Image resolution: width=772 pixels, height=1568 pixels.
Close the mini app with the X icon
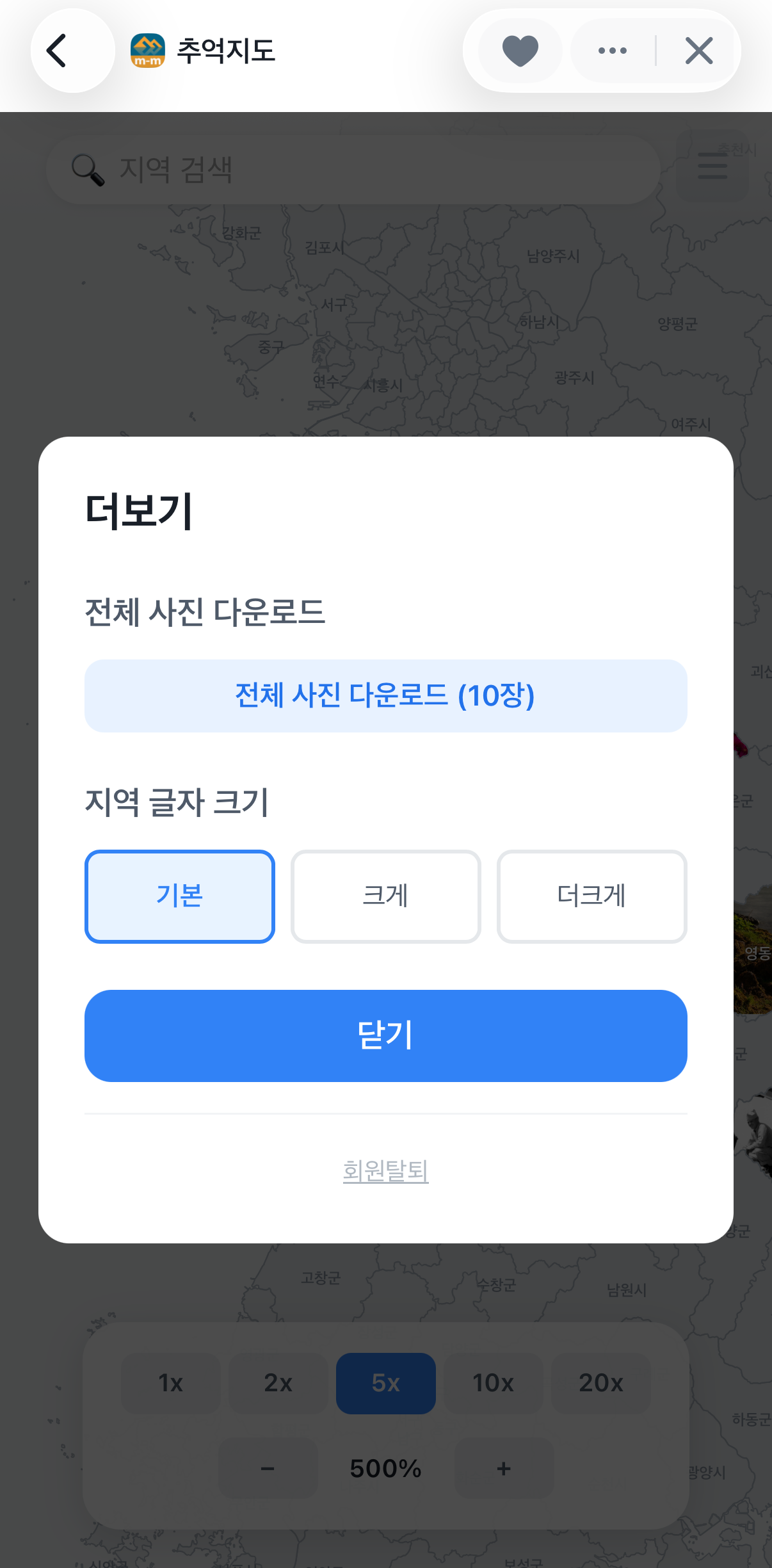coord(699,51)
